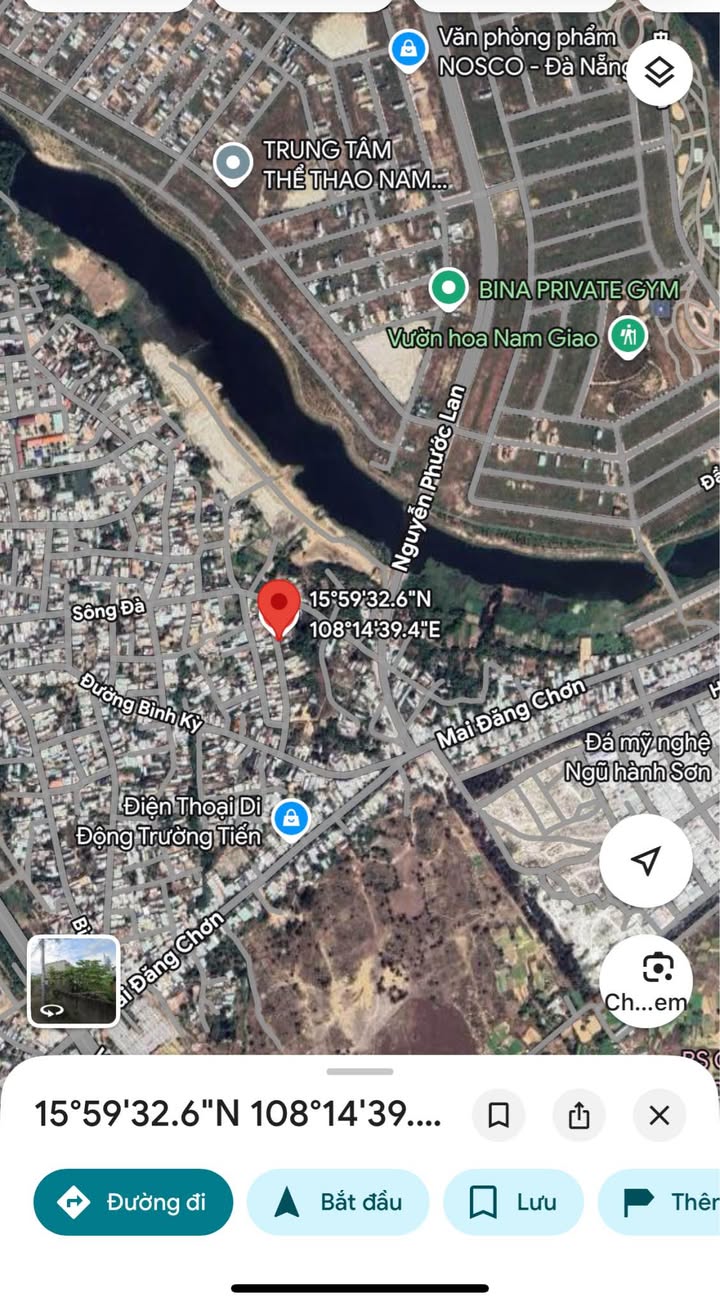
Task: Share this pinned location
Action: pos(579,1115)
